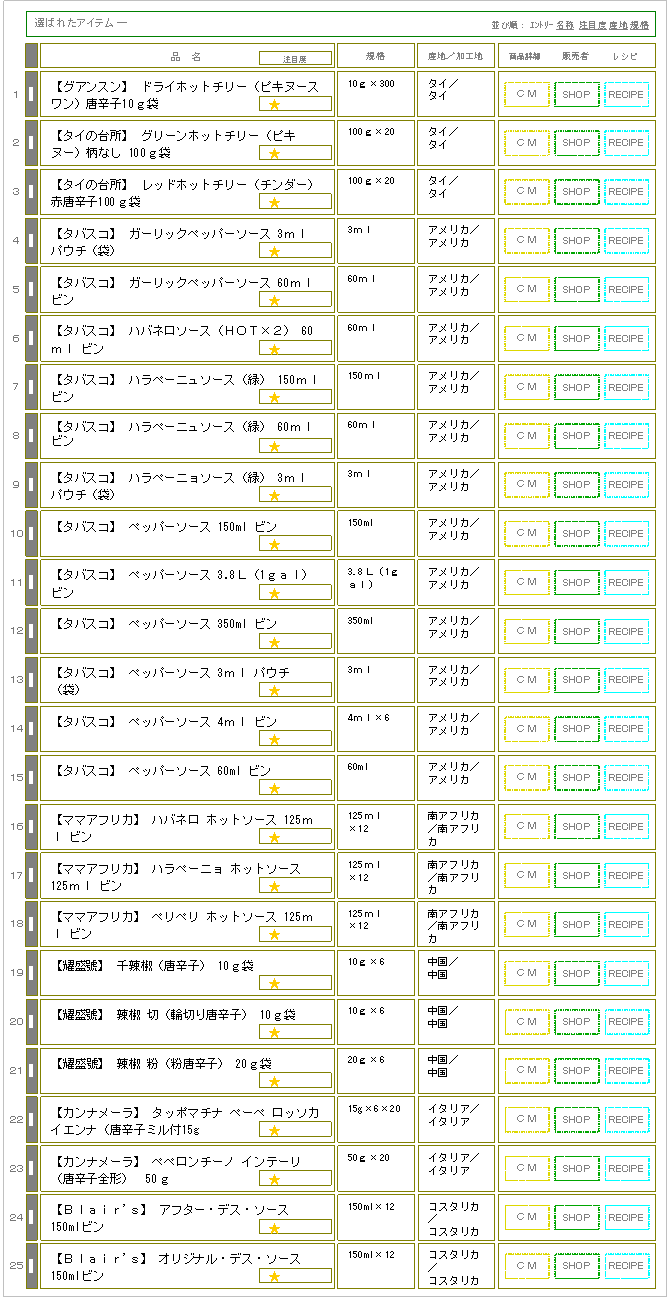Screen dimensions: 668x1298
Task: Open SHOP for ペッパーソース 150ml ビン
Action: [576, 534]
